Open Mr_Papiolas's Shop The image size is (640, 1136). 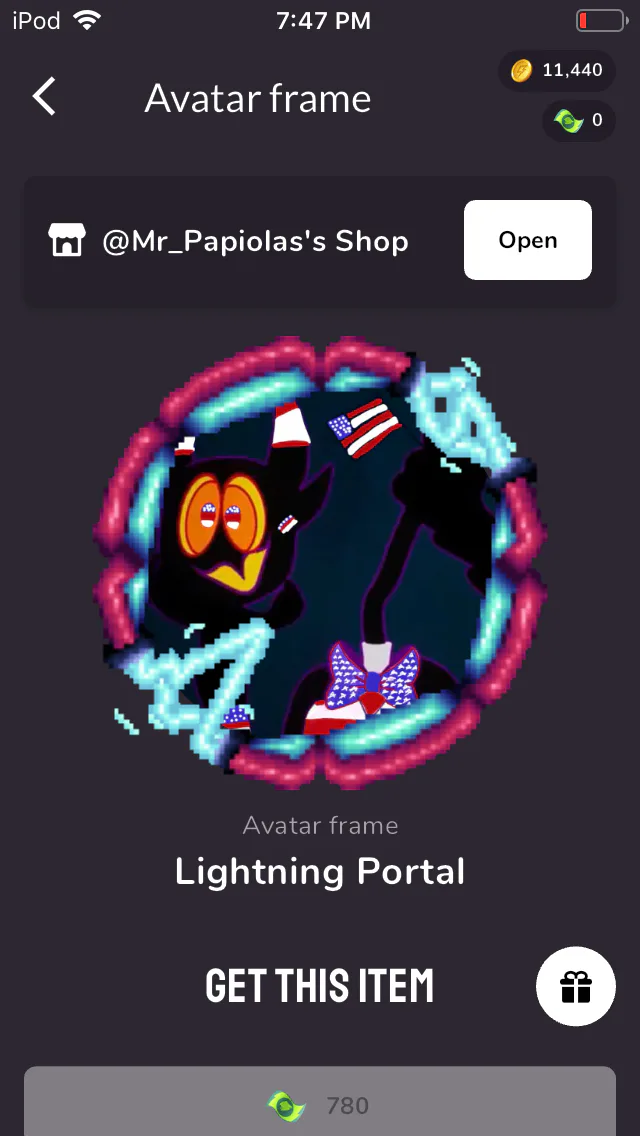pos(528,240)
